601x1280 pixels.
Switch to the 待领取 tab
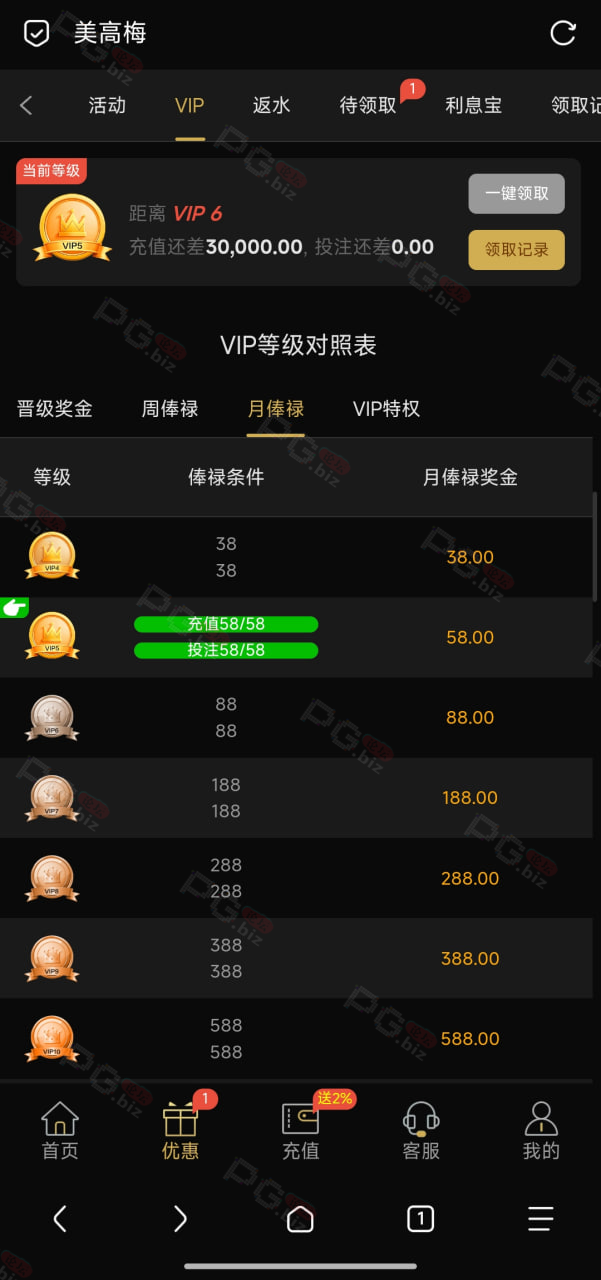[x=368, y=105]
